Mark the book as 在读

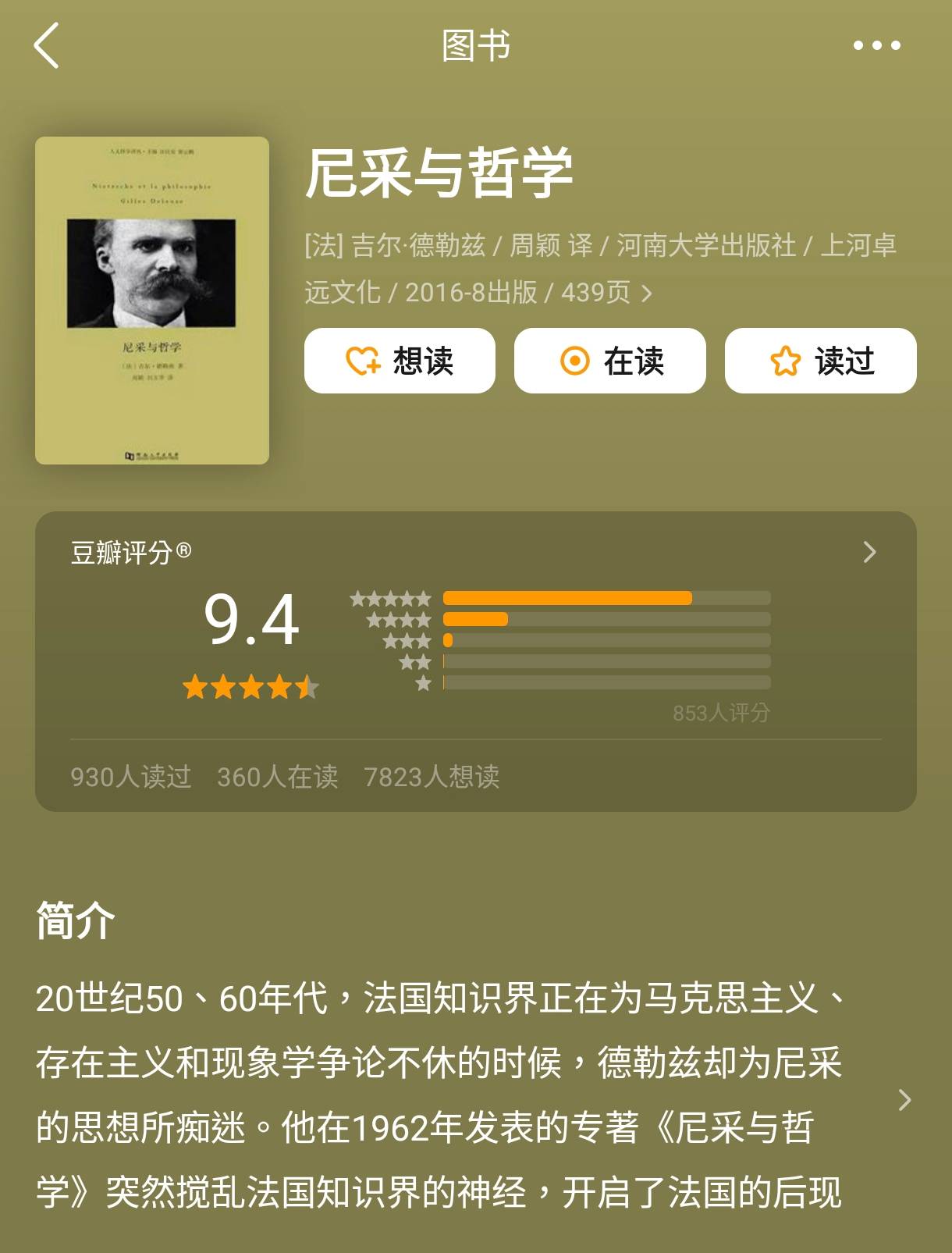pos(610,361)
